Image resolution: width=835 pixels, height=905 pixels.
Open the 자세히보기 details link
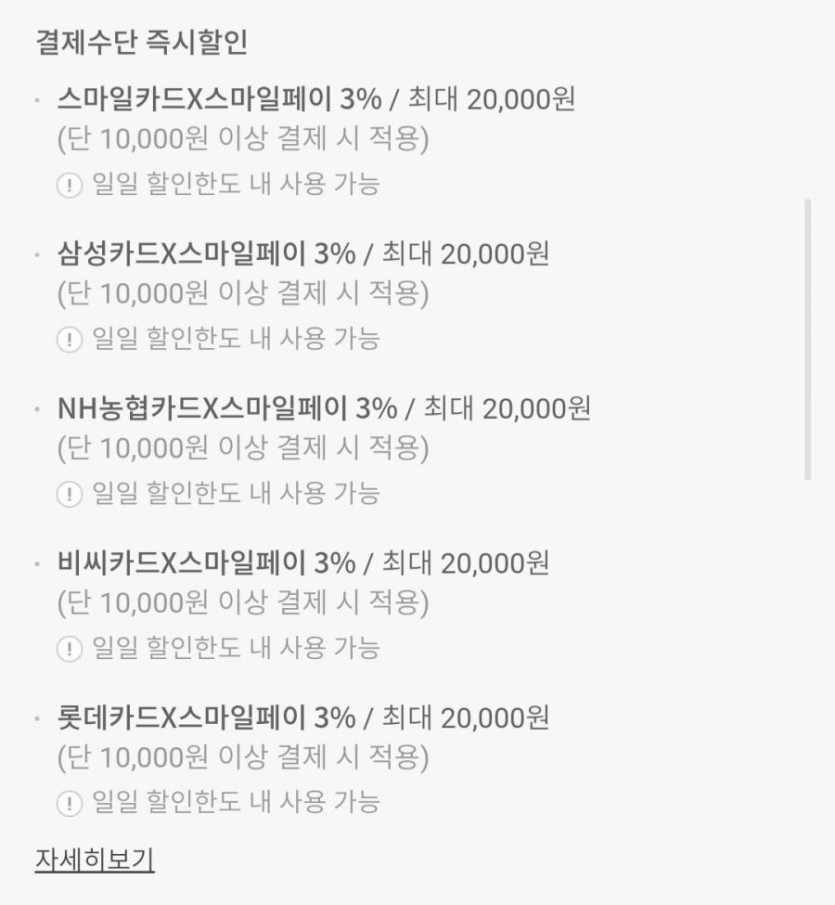tap(94, 859)
